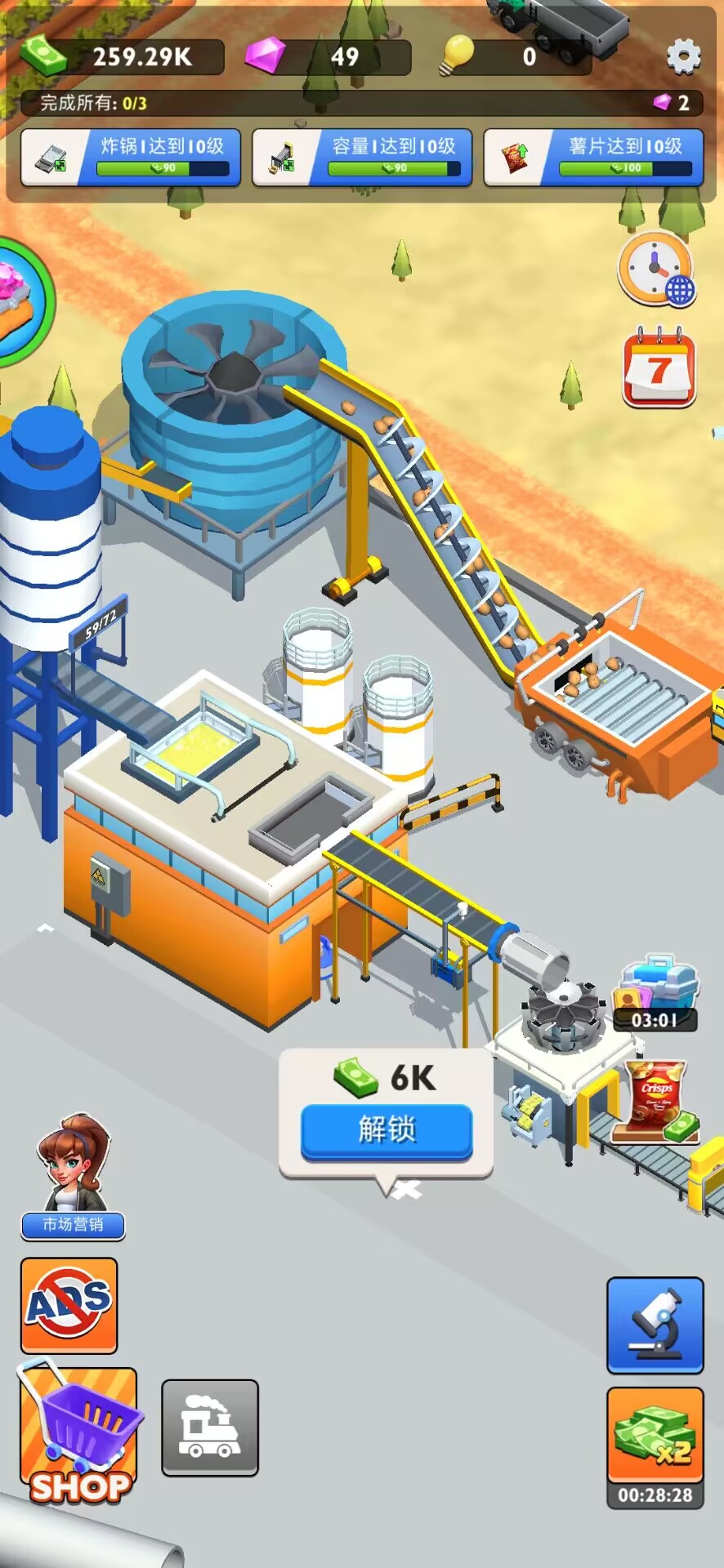This screenshot has height=1568, width=724.
Task: Open the 炸锅1达到10级 quest card
Action: click(x=131, y=158)
